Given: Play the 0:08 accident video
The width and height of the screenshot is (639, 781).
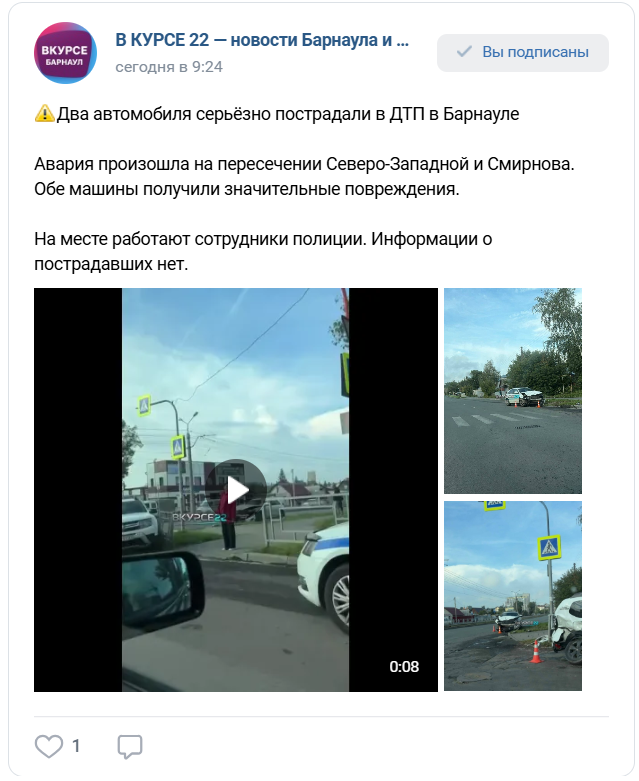Looking at the screenshot, I should 236,490.
